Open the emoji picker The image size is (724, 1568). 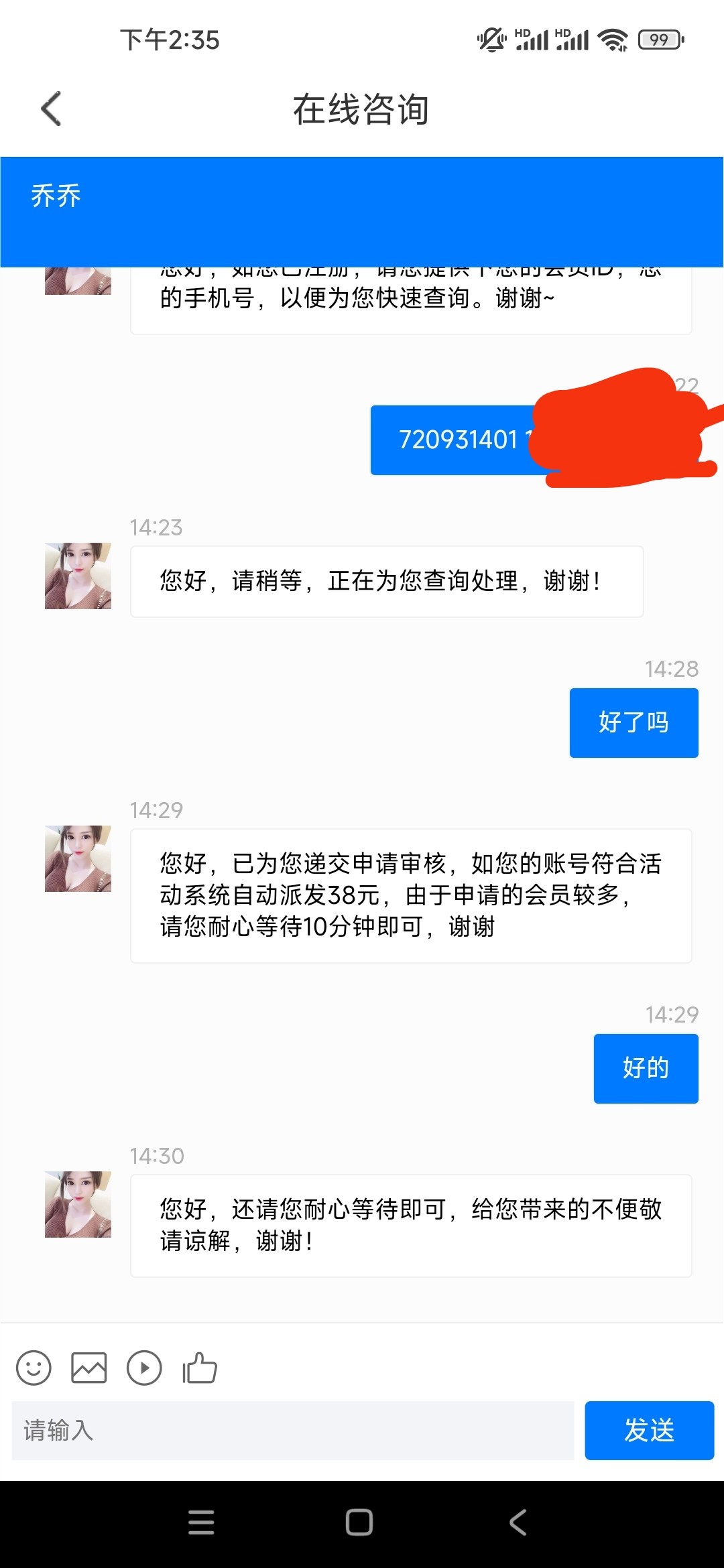34,1368
